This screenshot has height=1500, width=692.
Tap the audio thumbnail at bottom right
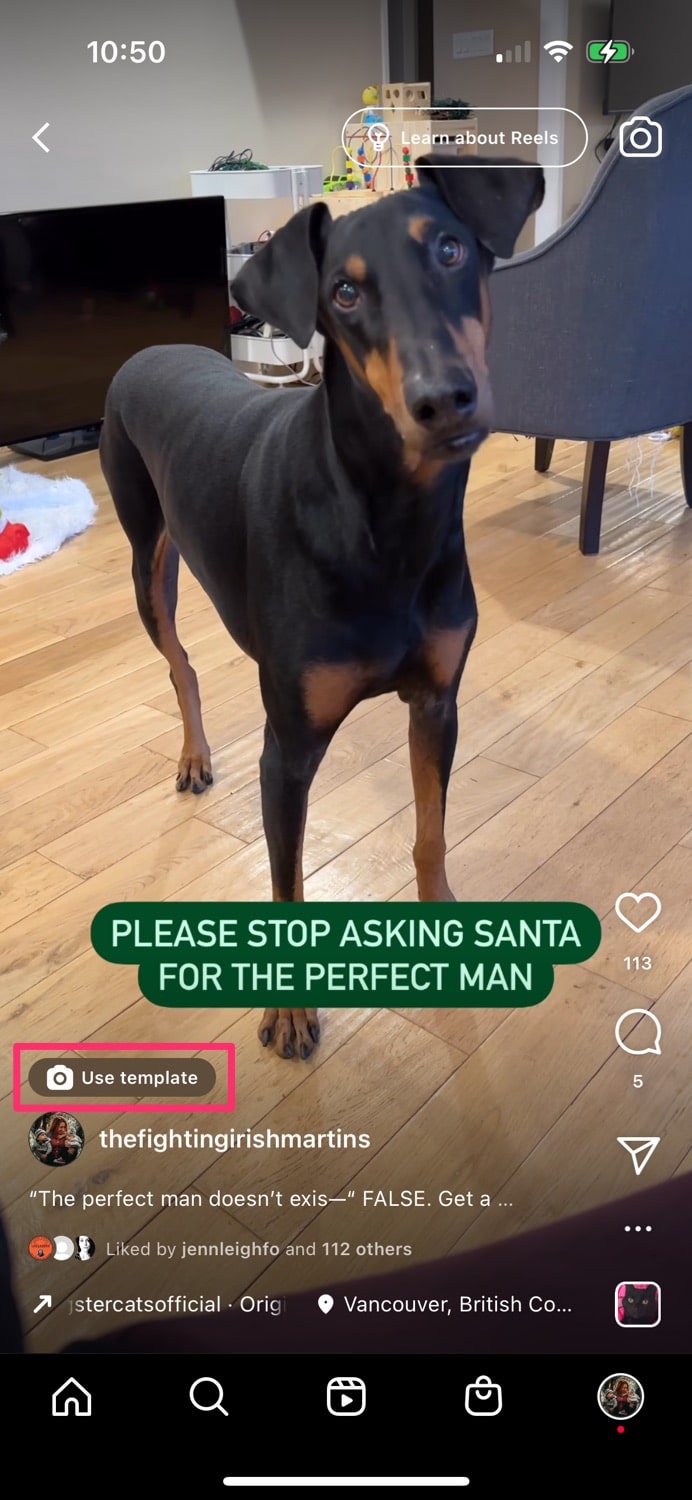pyautogui.click(x=637, y=1304)
